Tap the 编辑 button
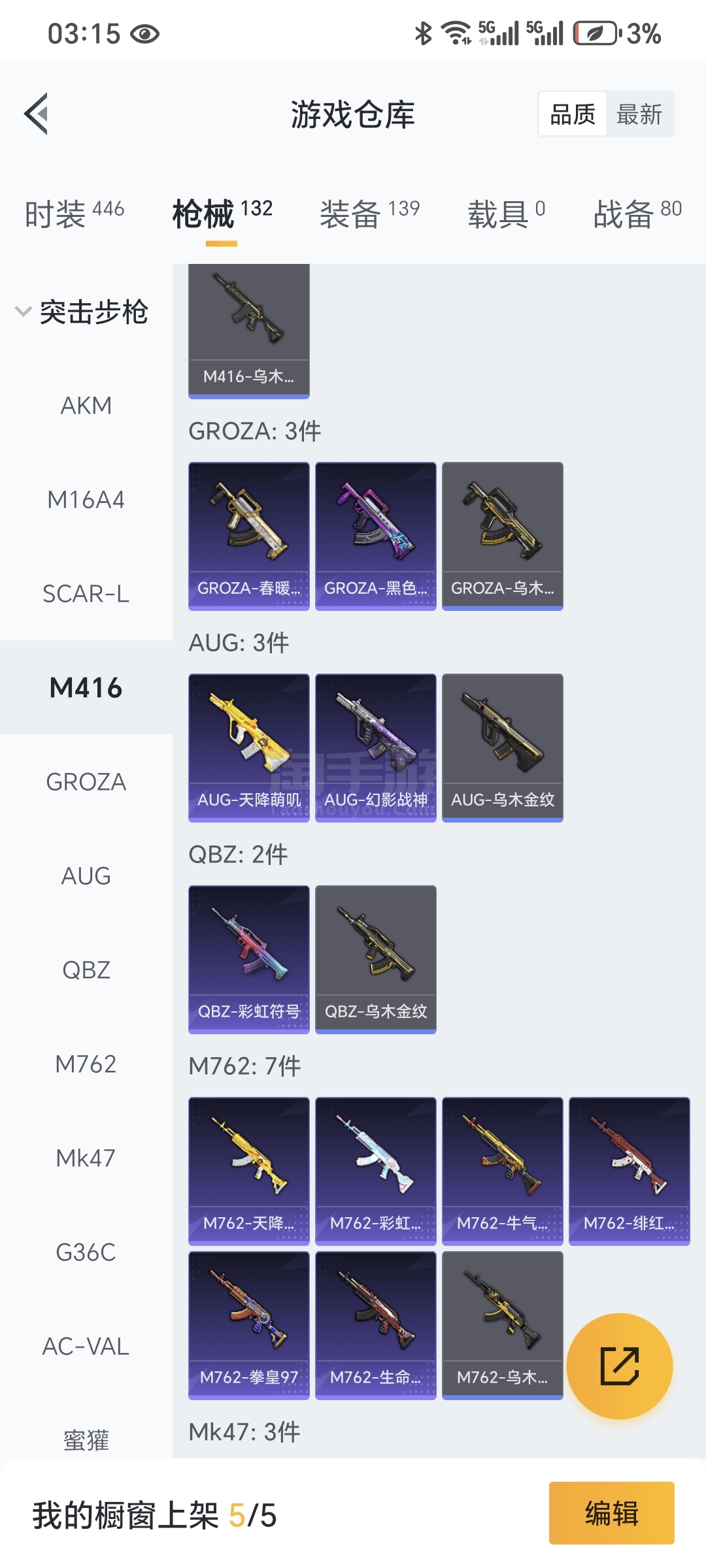The height and width of the screenshot is (1568, 706). pos(611,1513)
